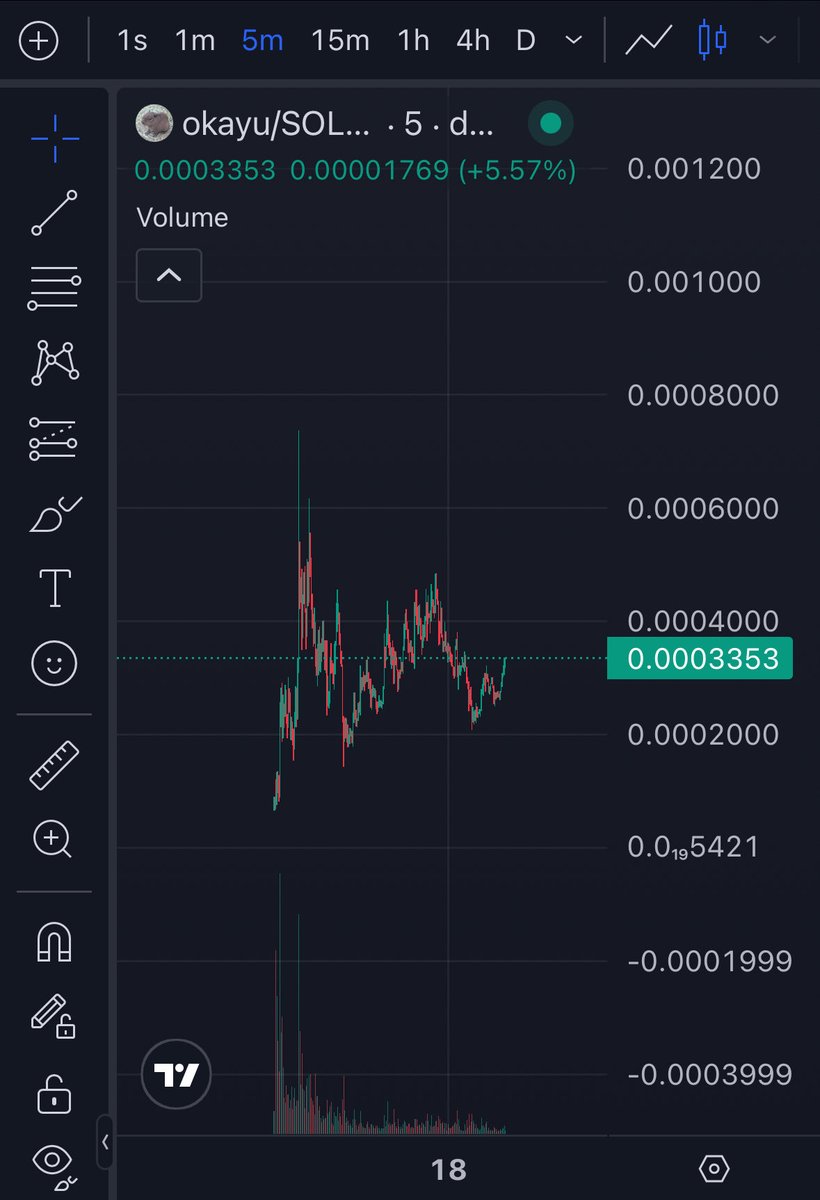Activate the zoom in tool

54,840
